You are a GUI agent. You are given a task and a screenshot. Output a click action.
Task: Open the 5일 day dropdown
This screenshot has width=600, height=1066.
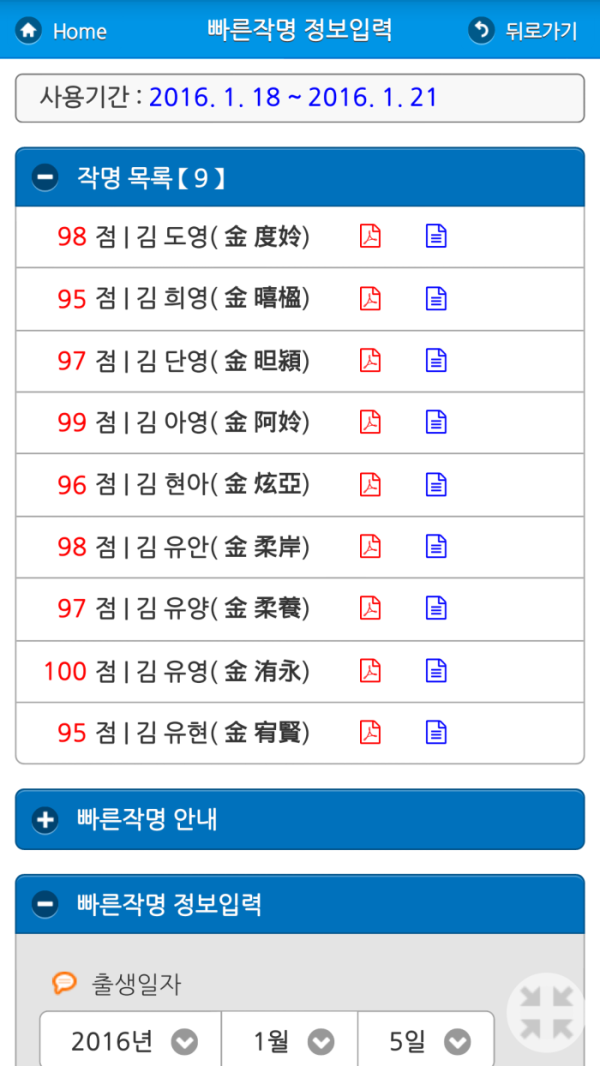coord(426,1039)
